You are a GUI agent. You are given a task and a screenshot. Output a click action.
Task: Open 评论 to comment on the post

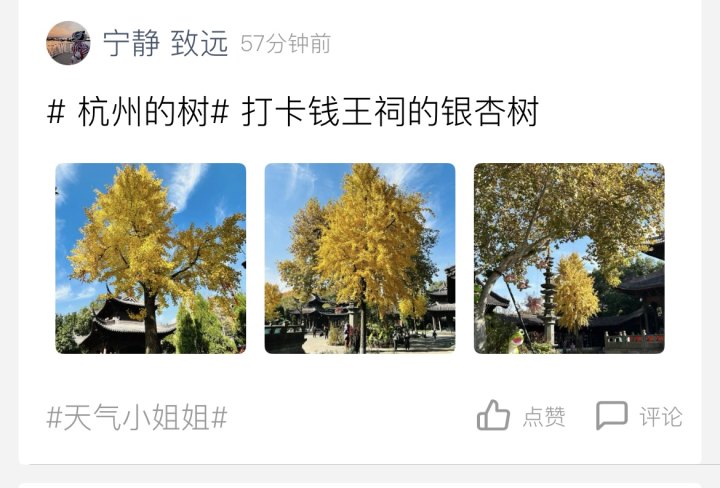tap(640, 416)
